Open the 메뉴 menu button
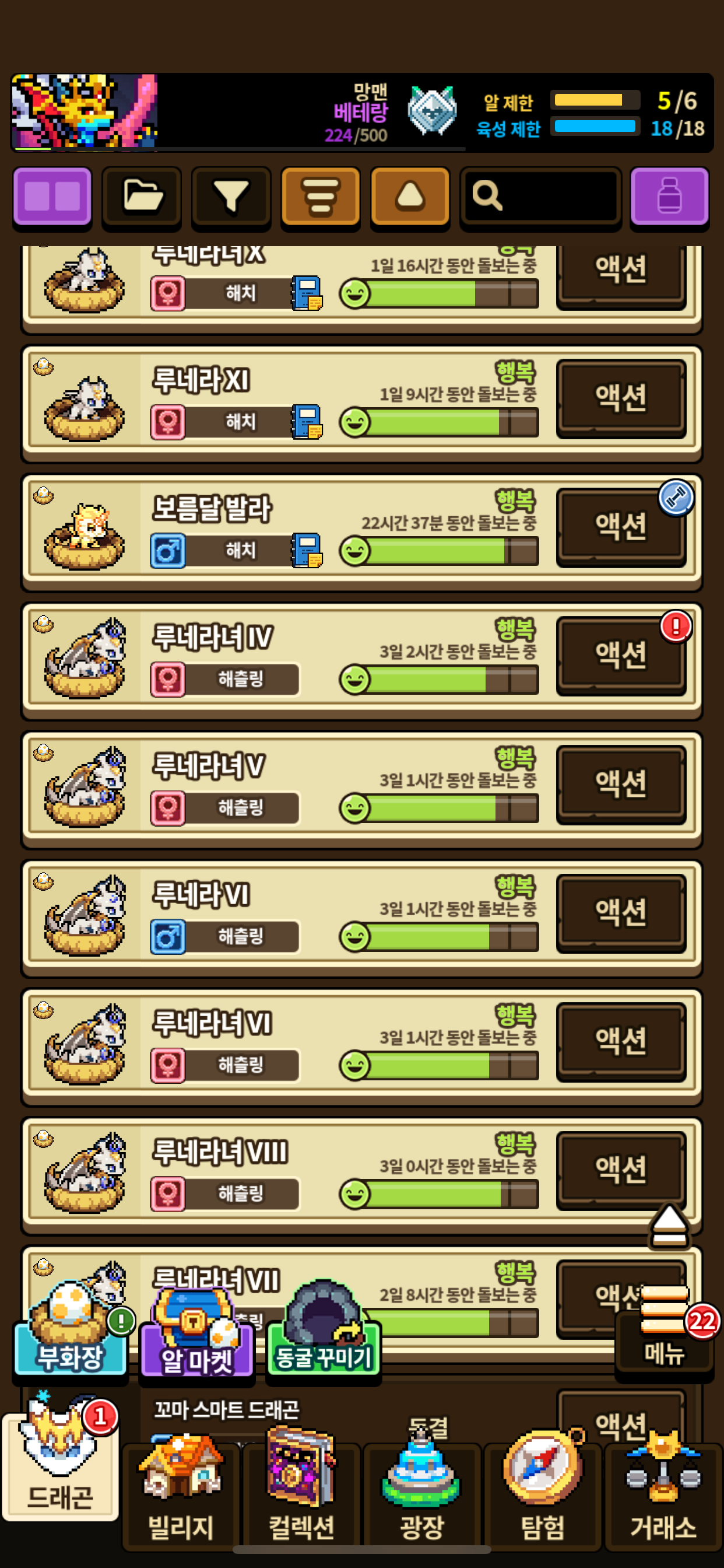This screenshot has width=724, height=1568. tap(665, 1336)
